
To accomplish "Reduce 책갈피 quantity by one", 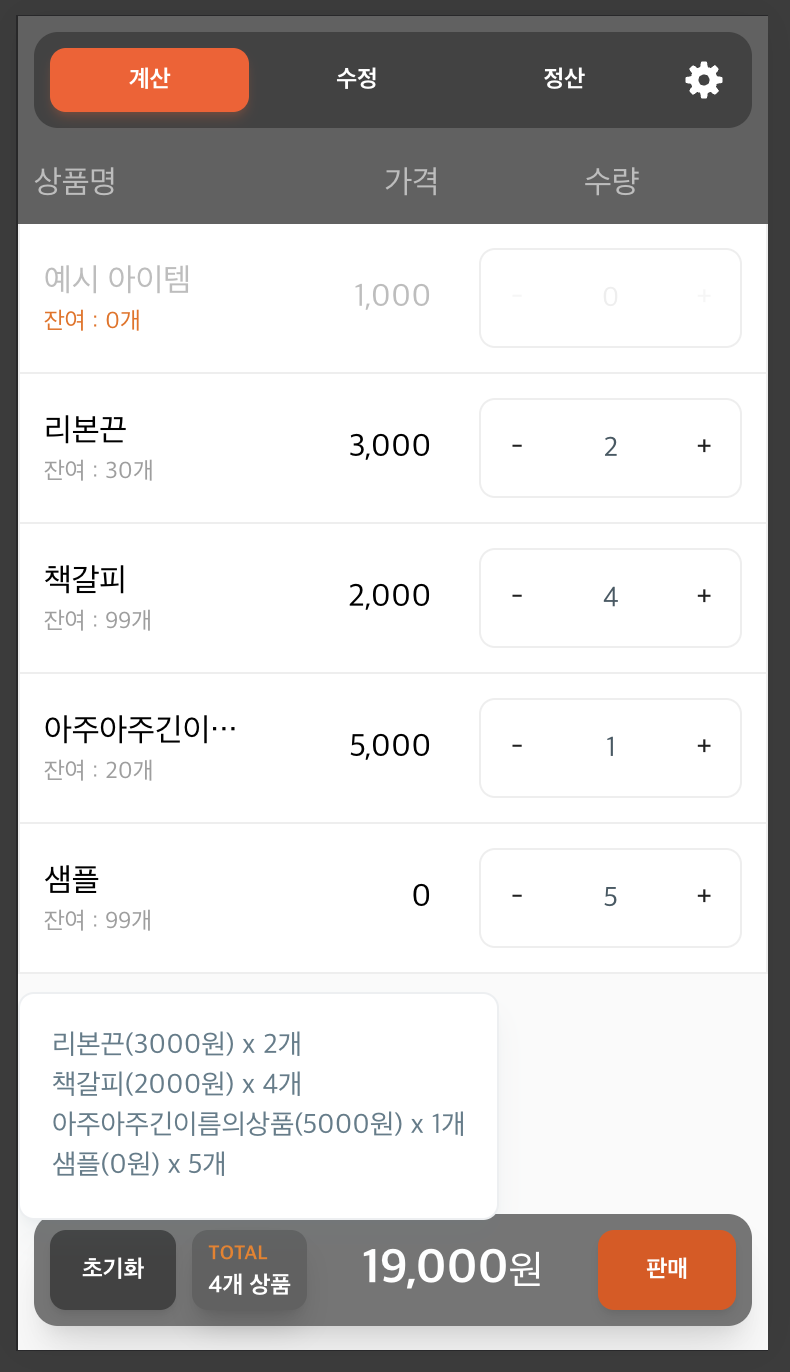I will pyautogui.click(x=517, y=596).
